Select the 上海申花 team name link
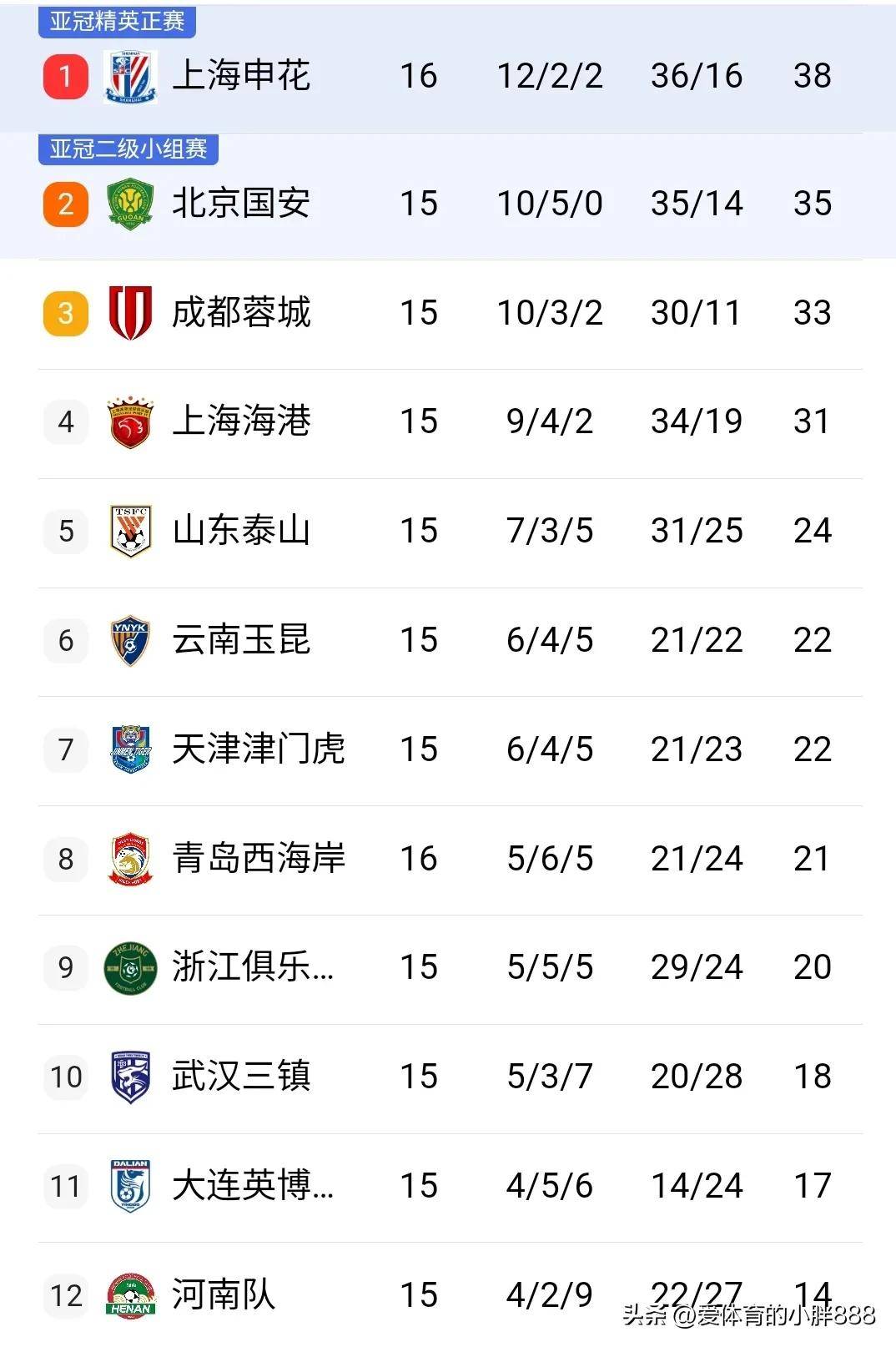The width and height of the screenshot is (896, 1347). tap(243, 76)
